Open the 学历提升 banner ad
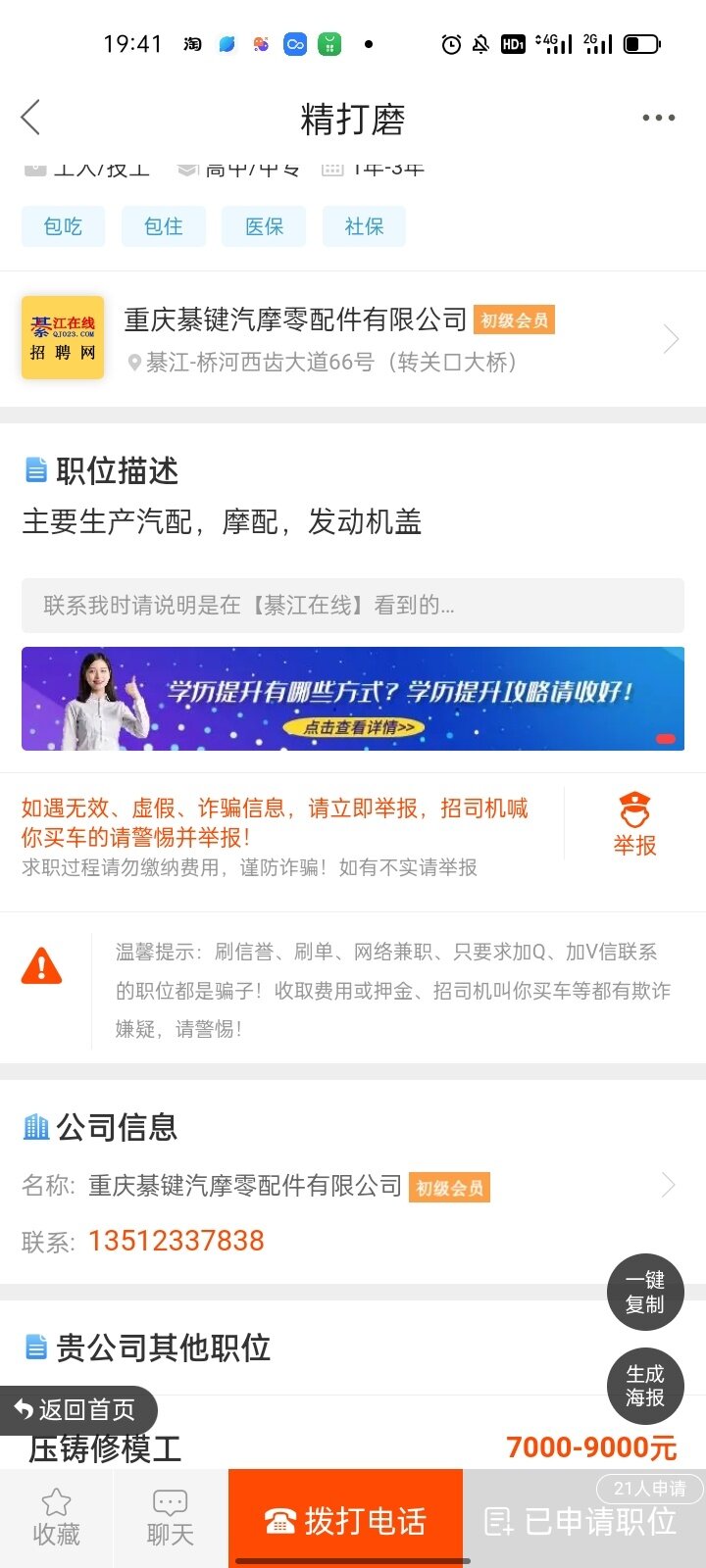Image resolution: width=706 pixels, height=1568 pixels. (x=353, y=699)
